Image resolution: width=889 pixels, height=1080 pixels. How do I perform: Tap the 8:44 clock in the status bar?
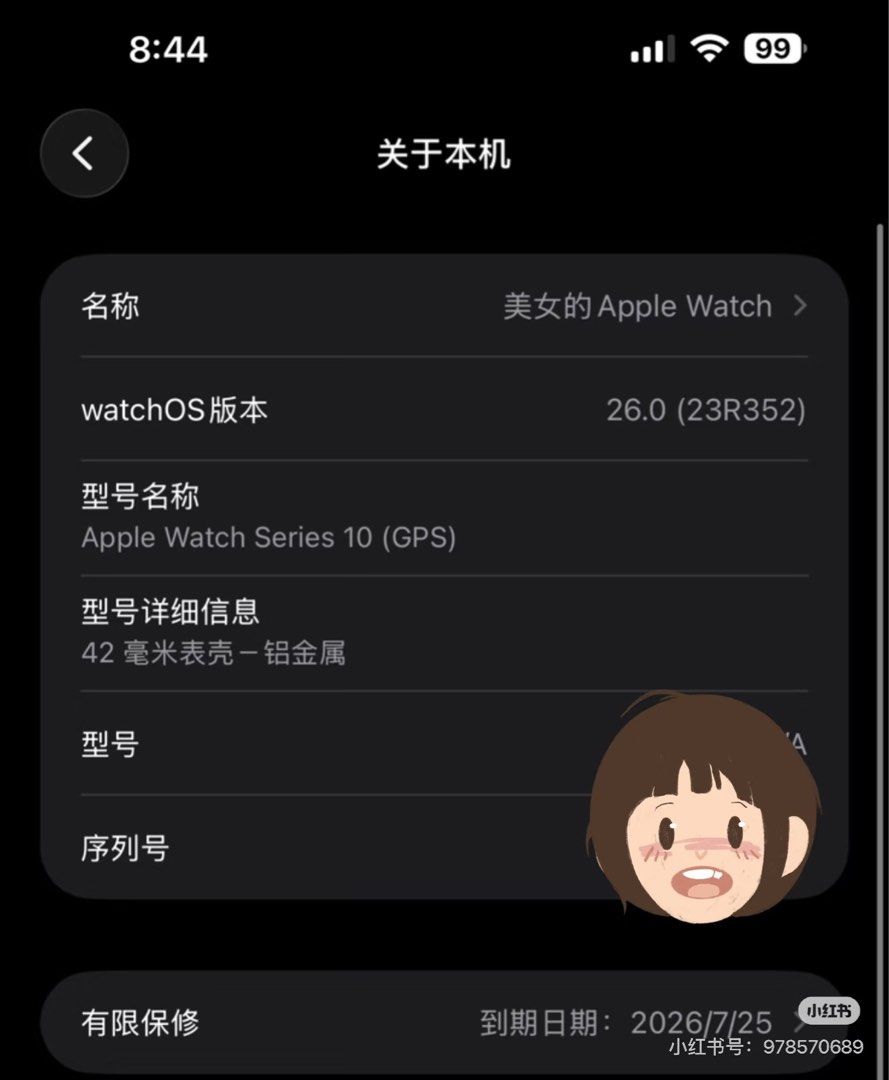click(x=166, y=48)
